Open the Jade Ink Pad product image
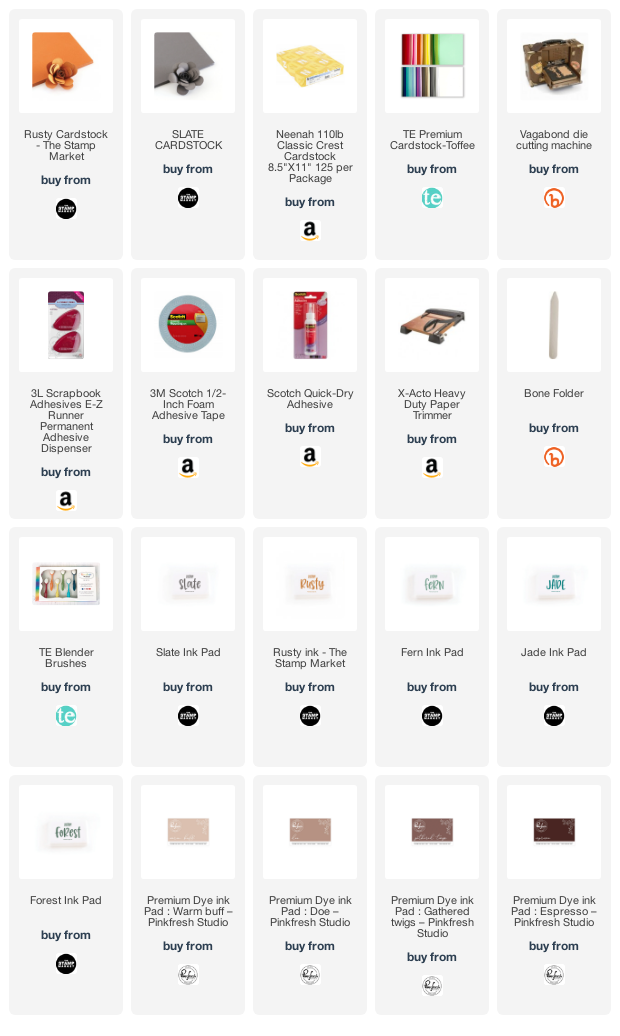The width and height of the screenshot is (620, 1036). (554, 584)
